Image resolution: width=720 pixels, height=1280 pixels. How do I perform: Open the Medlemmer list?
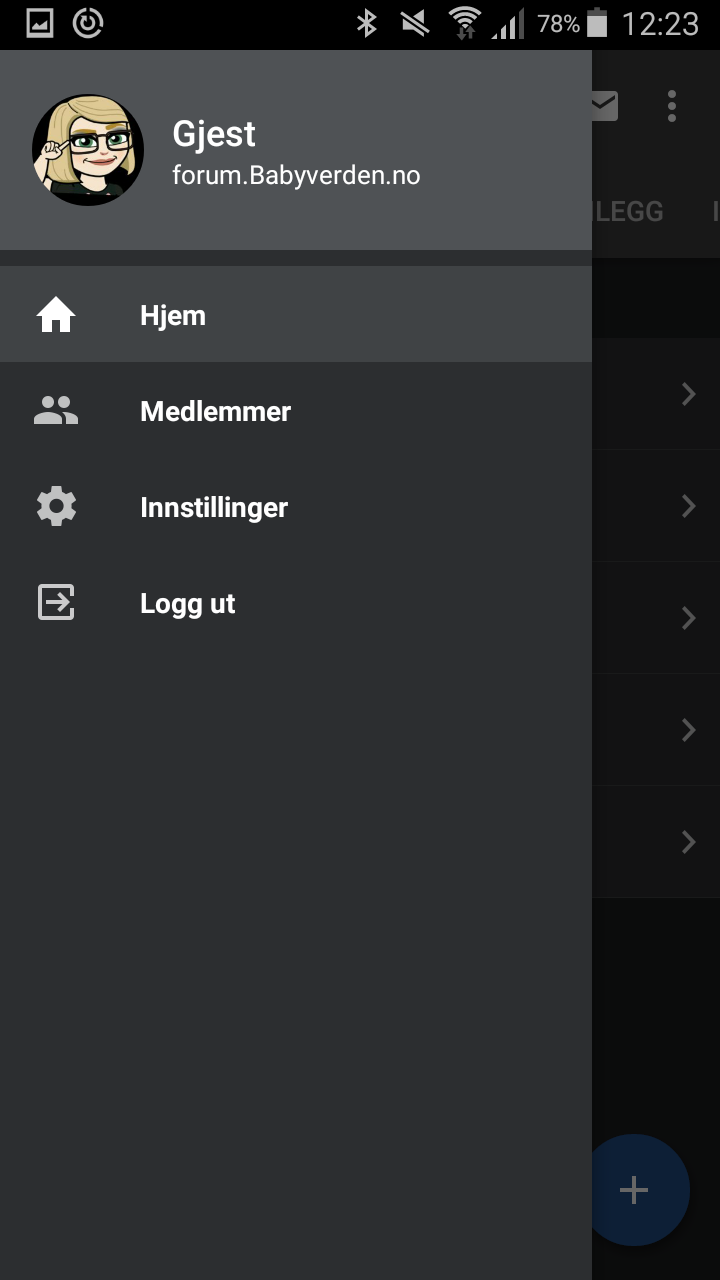pyautogui.click(x=215, y=411)
